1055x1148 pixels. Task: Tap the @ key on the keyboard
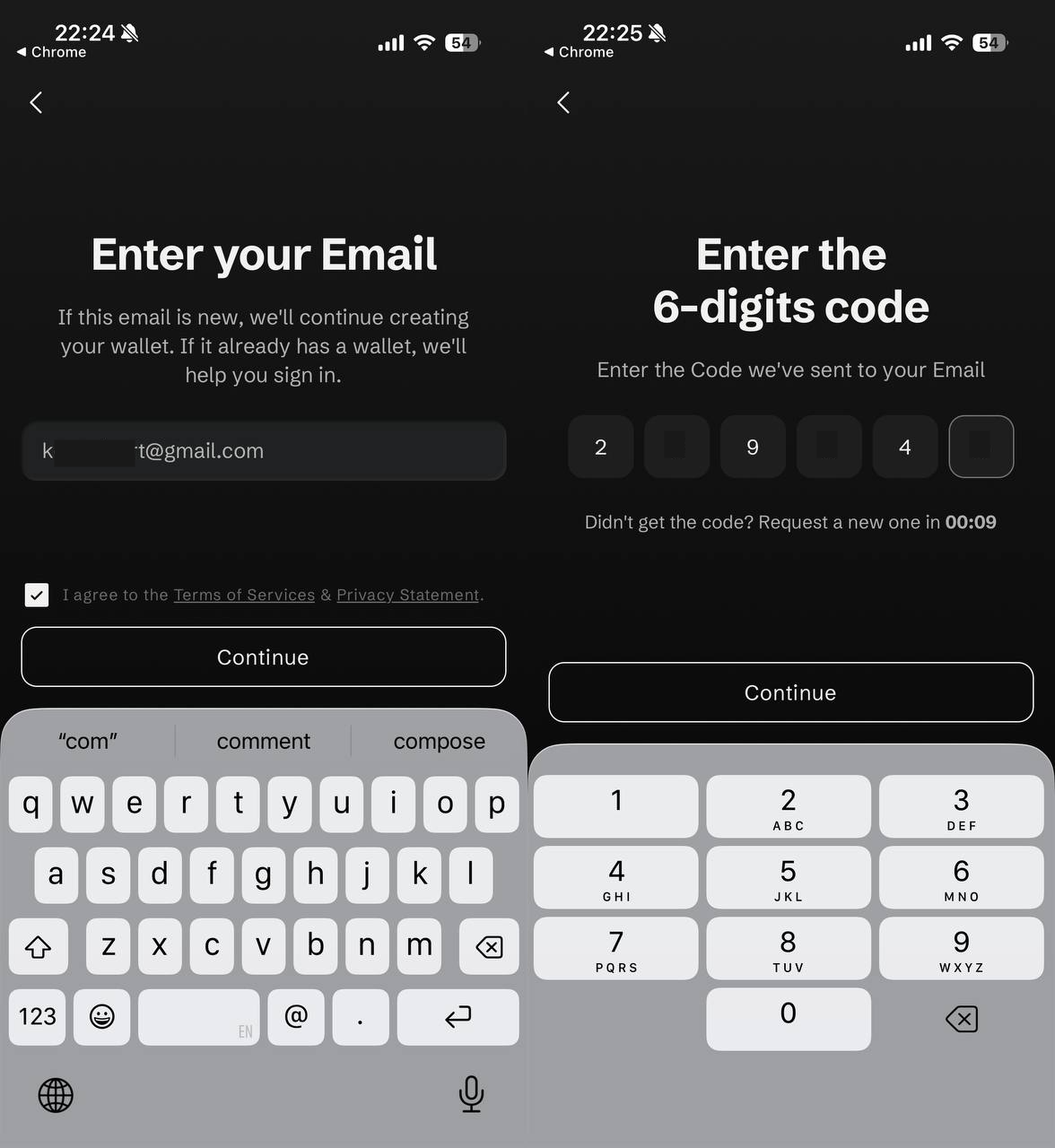(x=296, y=1017)
